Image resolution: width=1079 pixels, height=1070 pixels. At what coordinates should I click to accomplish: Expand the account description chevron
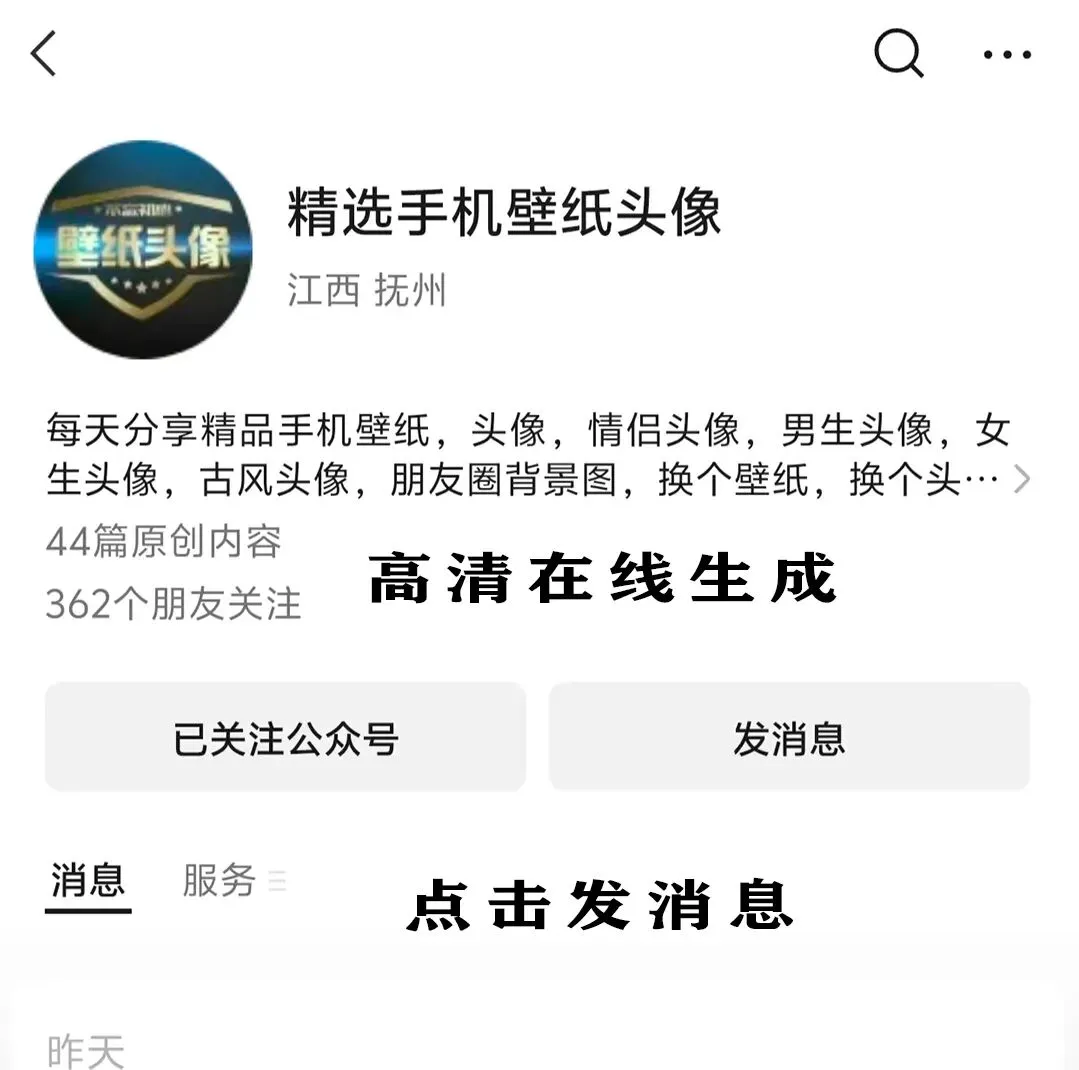tap(1022, 479)
